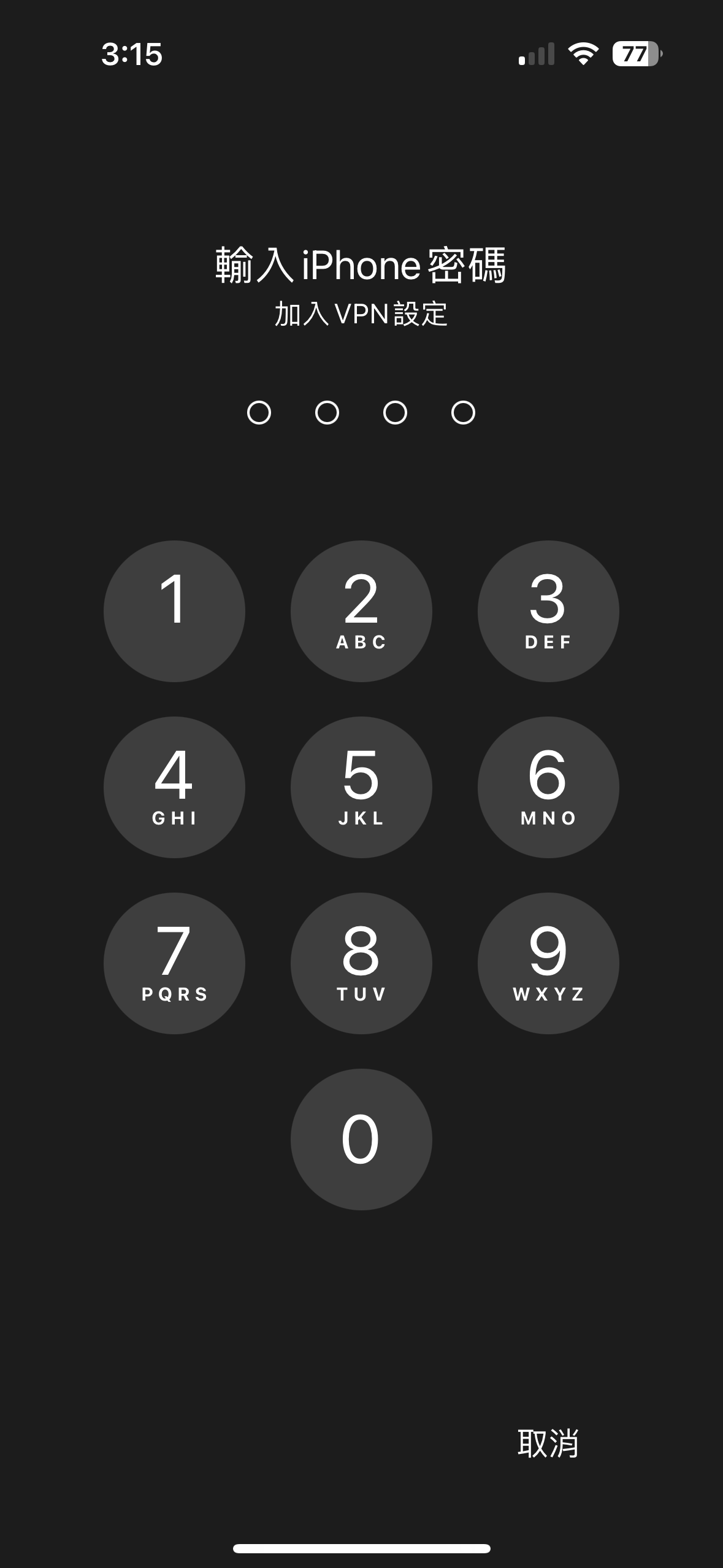Enter digit 0 on the keypad

361,1139
